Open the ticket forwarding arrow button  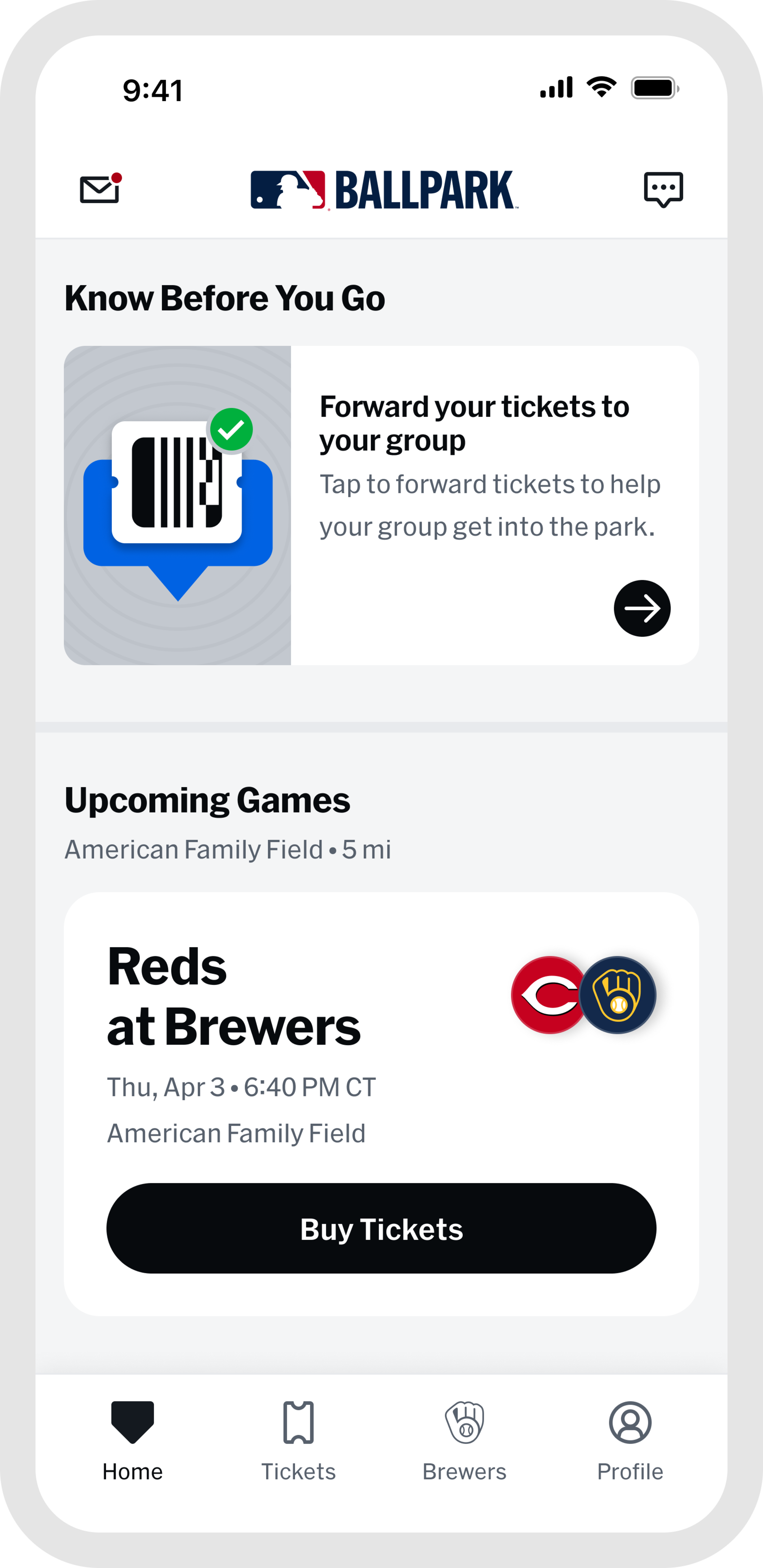tap(642, 608)
